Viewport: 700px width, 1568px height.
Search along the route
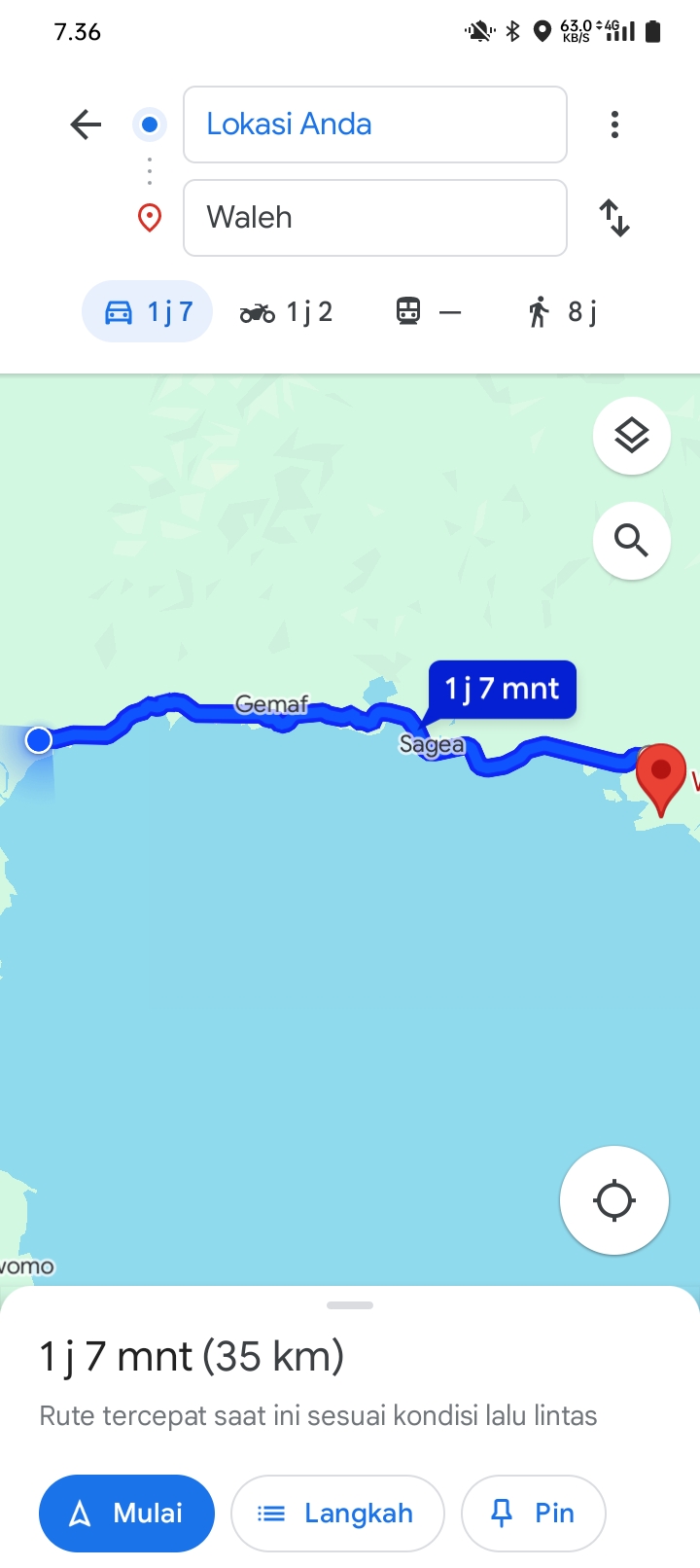pyautogui.click(x=632, y=541)
